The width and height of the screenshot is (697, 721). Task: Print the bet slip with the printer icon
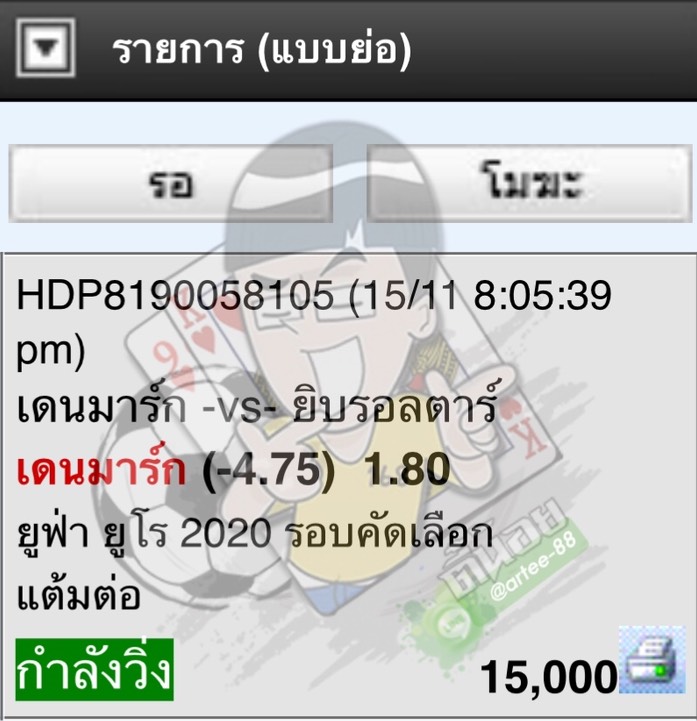[651, 660]
